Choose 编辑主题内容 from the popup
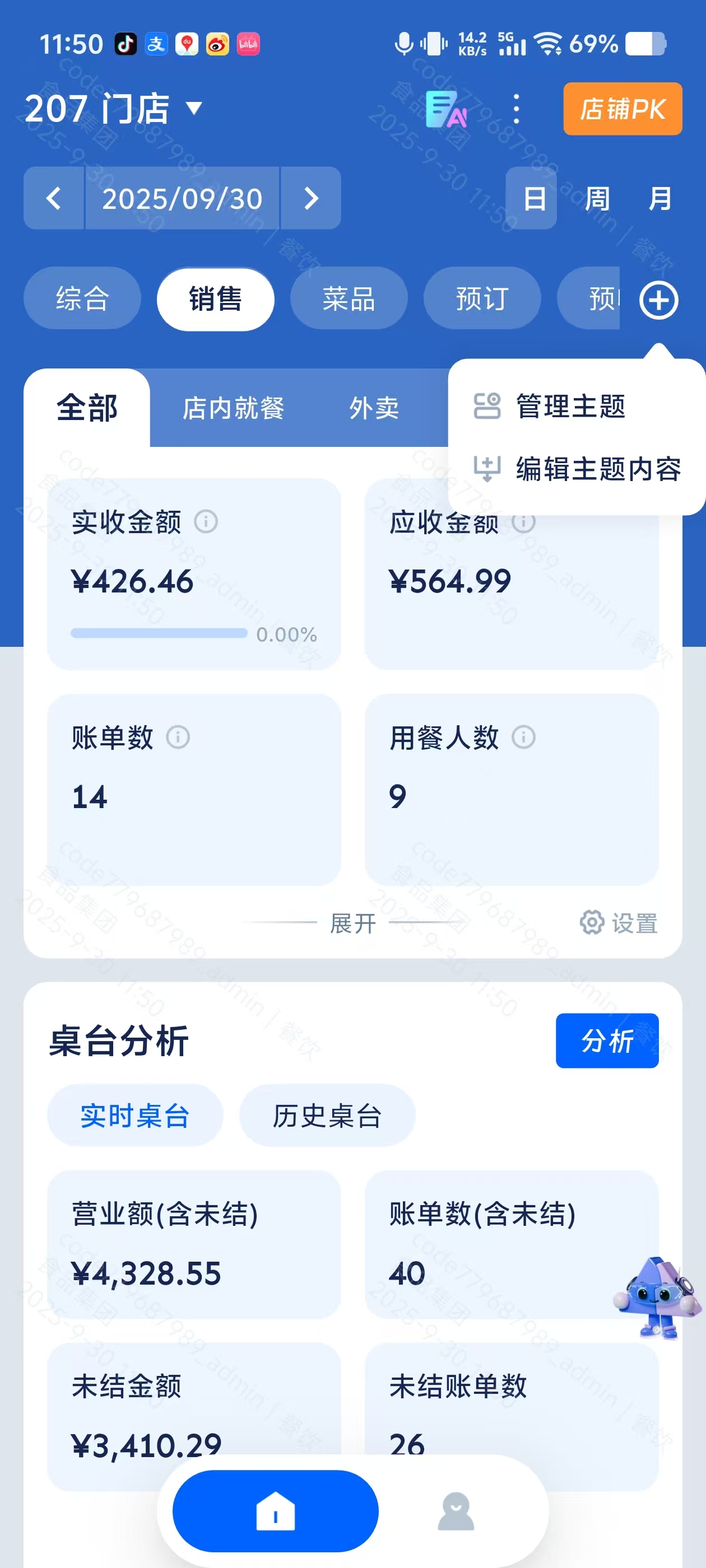The width and height of the screenshot is (706, 1568). coord(597,469)
